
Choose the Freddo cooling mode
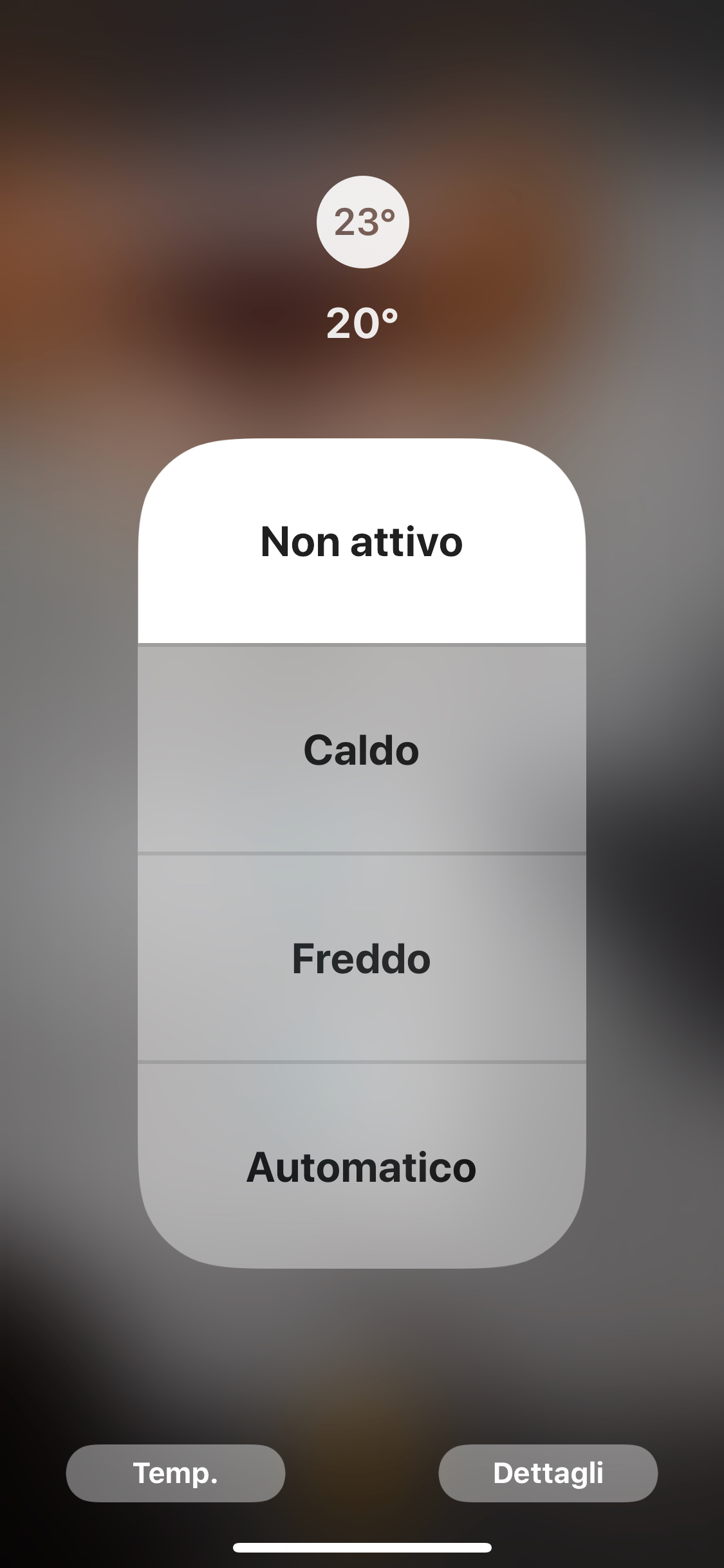point(362,958)
